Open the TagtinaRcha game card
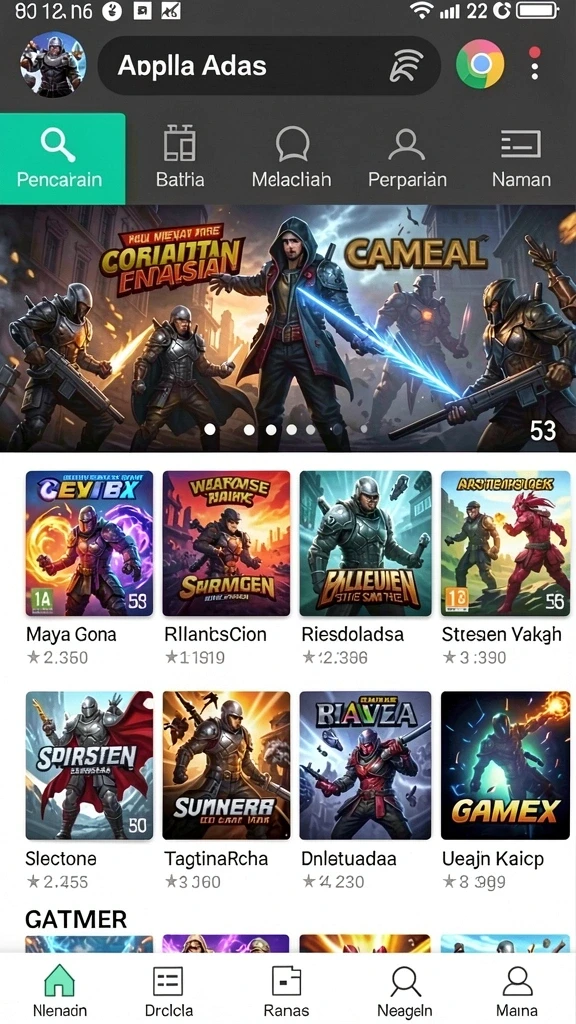The image size is (576, 1024). tap(226, 791)
